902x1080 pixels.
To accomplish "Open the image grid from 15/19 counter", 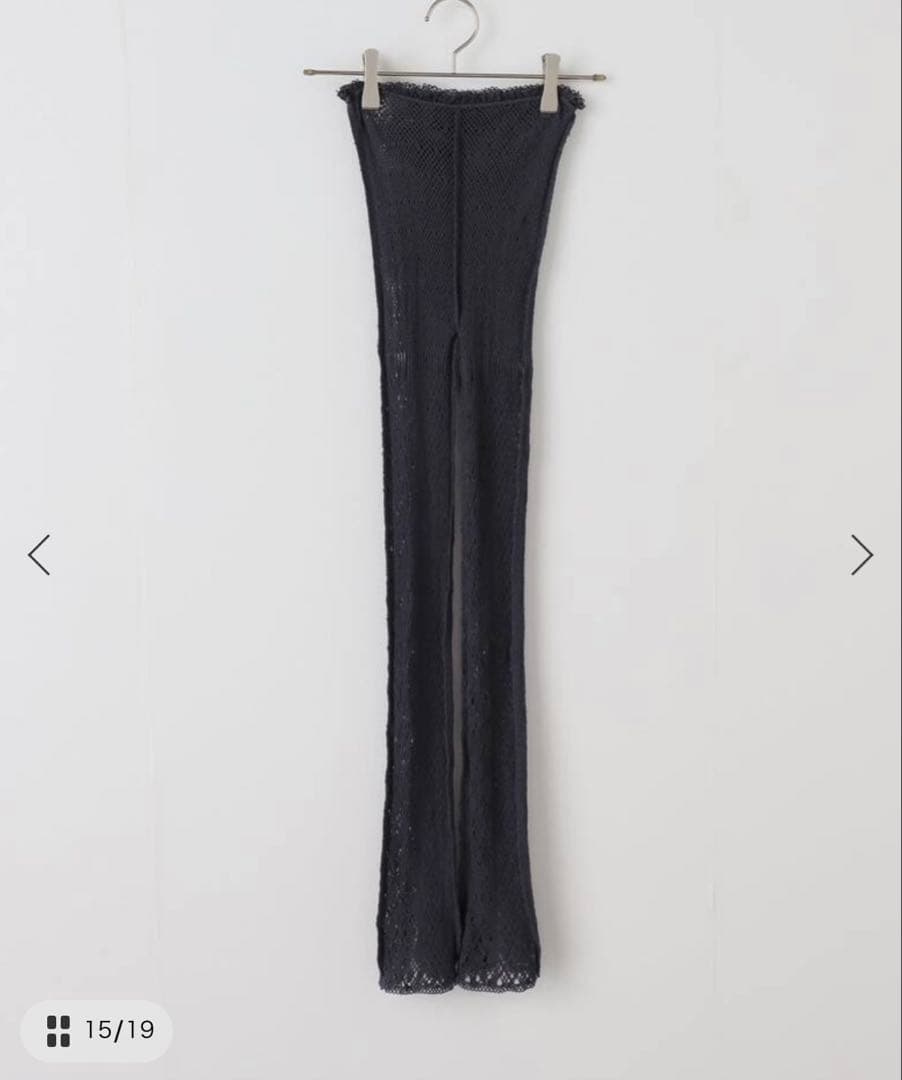I will click(x=97, y=1030).
